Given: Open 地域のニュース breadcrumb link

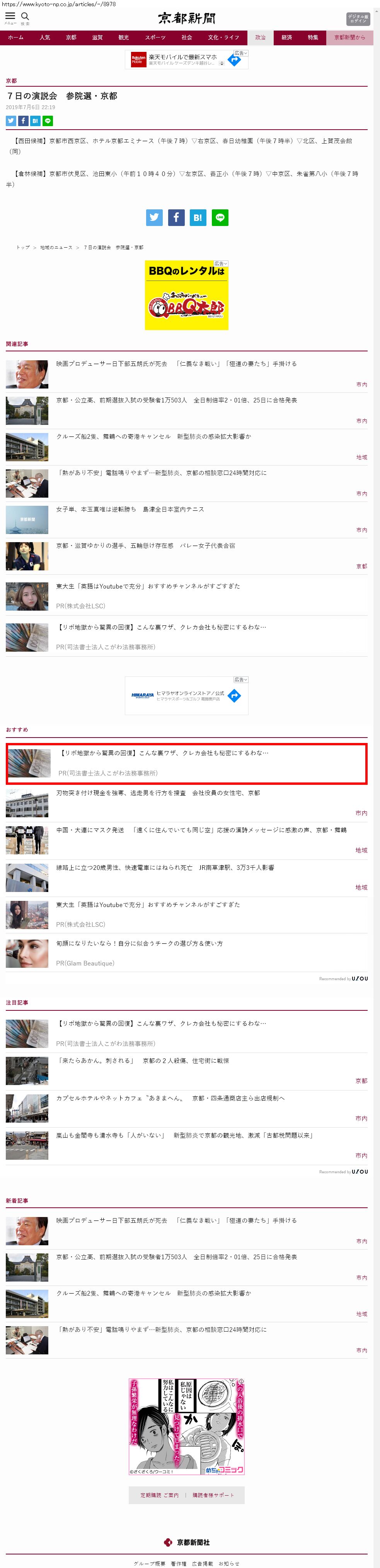Looking at the screenshot, I should (x=56, y=248).
